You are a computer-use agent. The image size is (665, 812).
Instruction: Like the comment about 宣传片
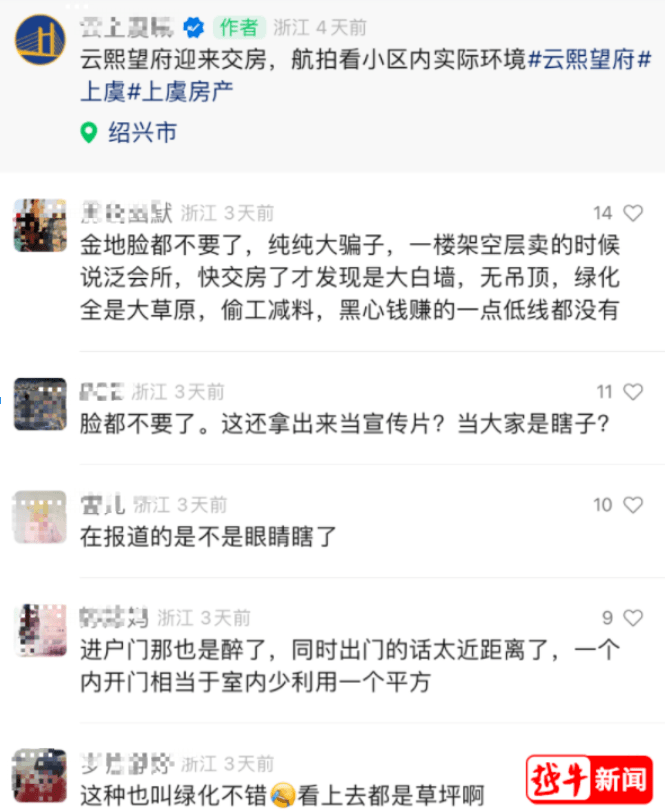tap(632, 392)
